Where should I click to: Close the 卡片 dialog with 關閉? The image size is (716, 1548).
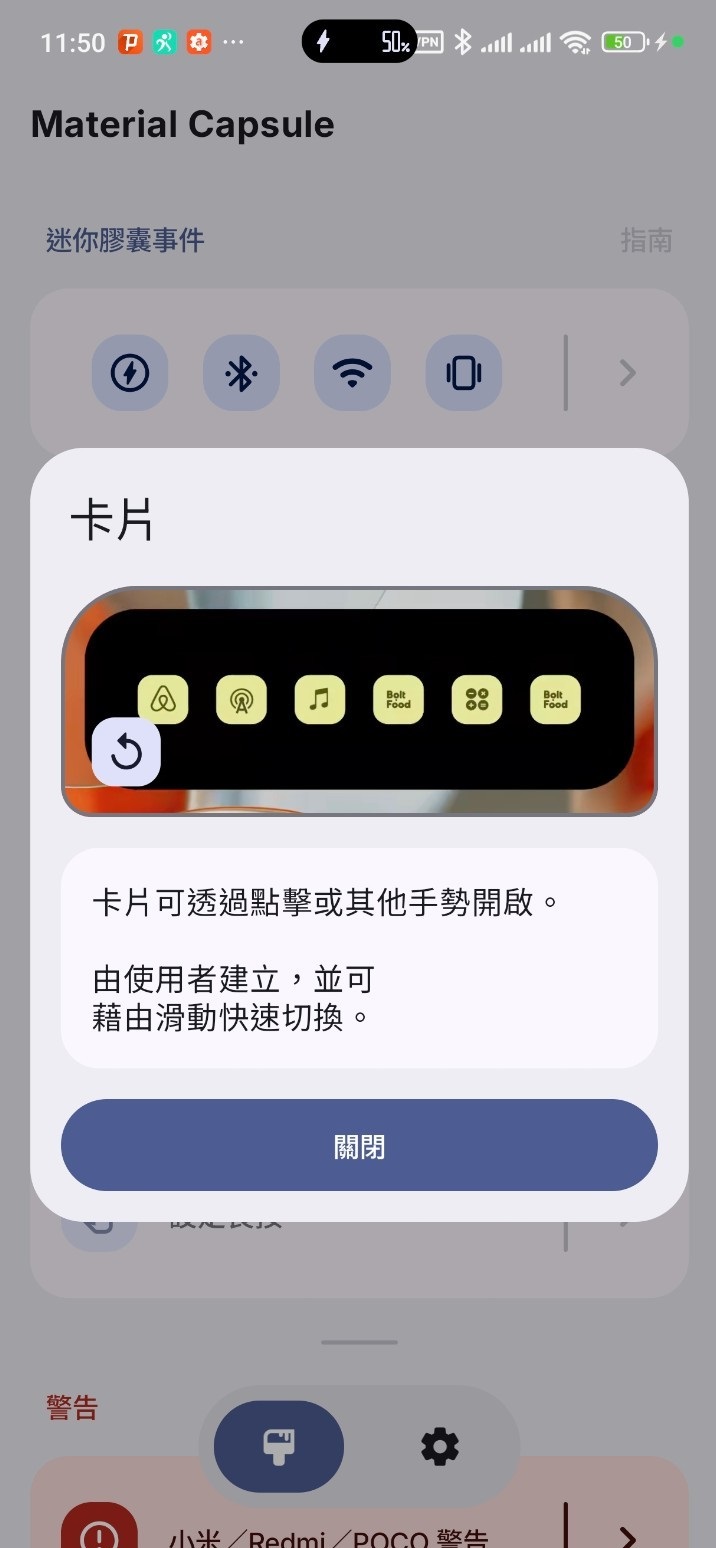click(359, 1146)
